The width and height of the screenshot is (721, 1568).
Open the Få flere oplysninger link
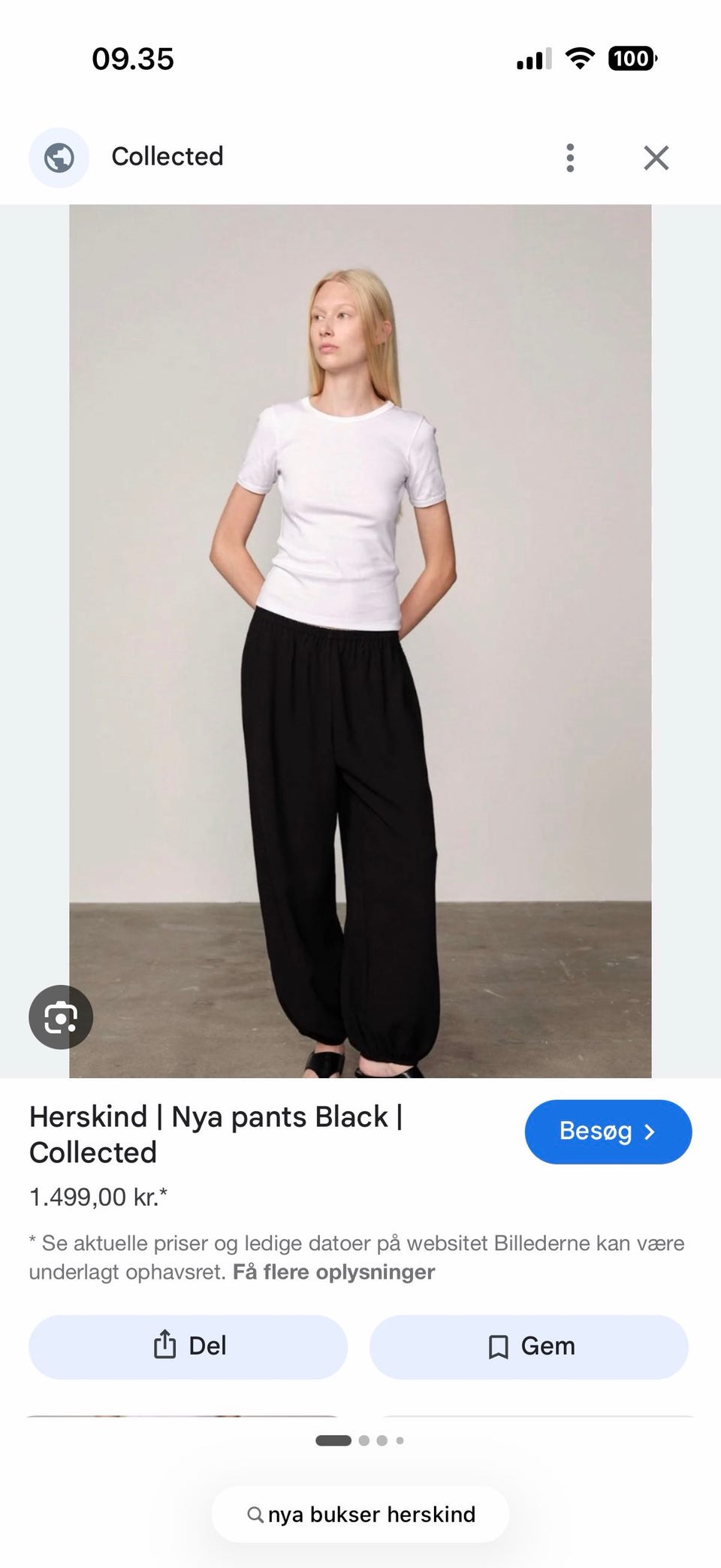(x=333, y=1272)
